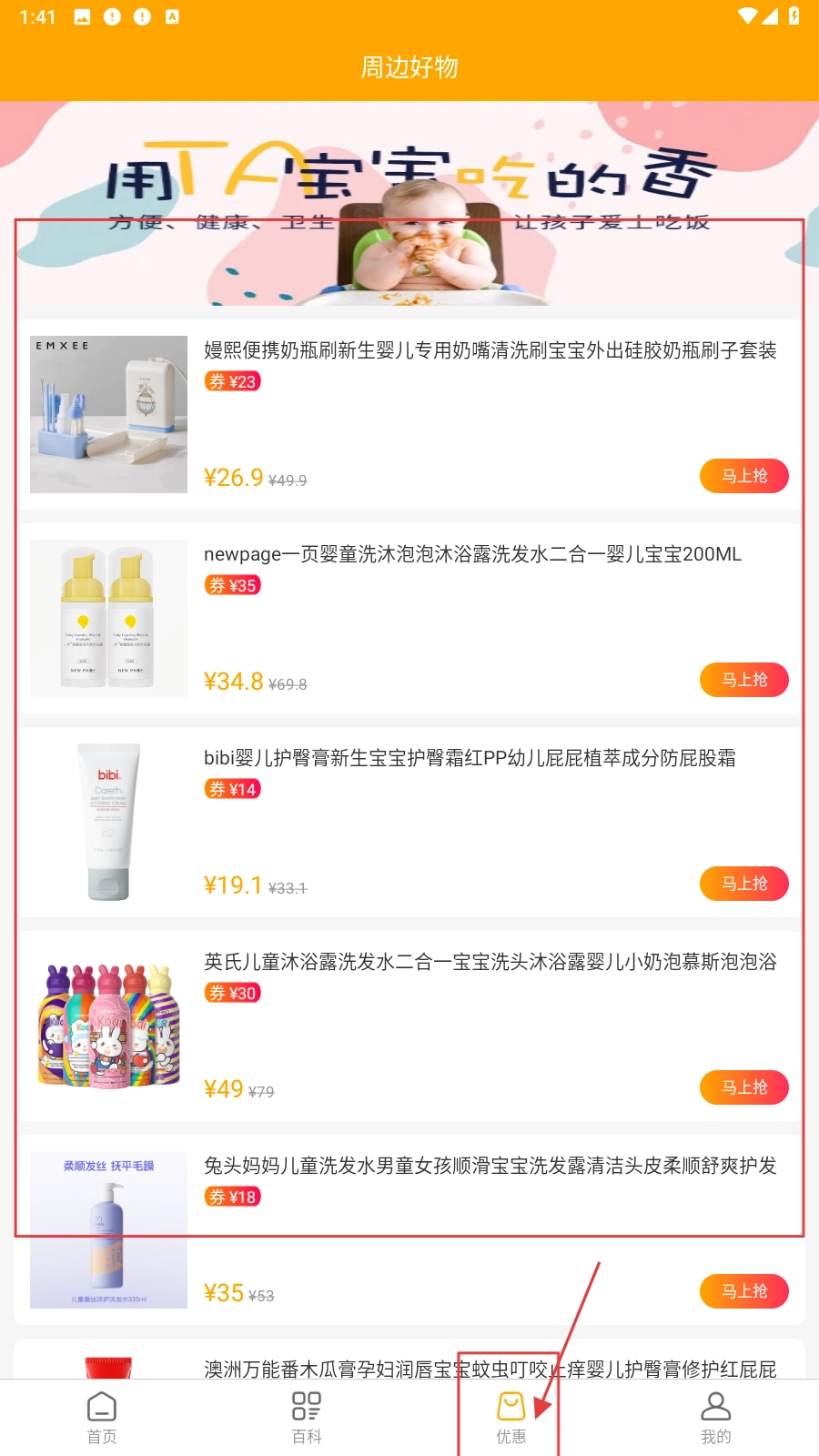The image size is (819, 1456).
Task: Switch to the 首页 tab
Action: click(x=102, y=1418)
